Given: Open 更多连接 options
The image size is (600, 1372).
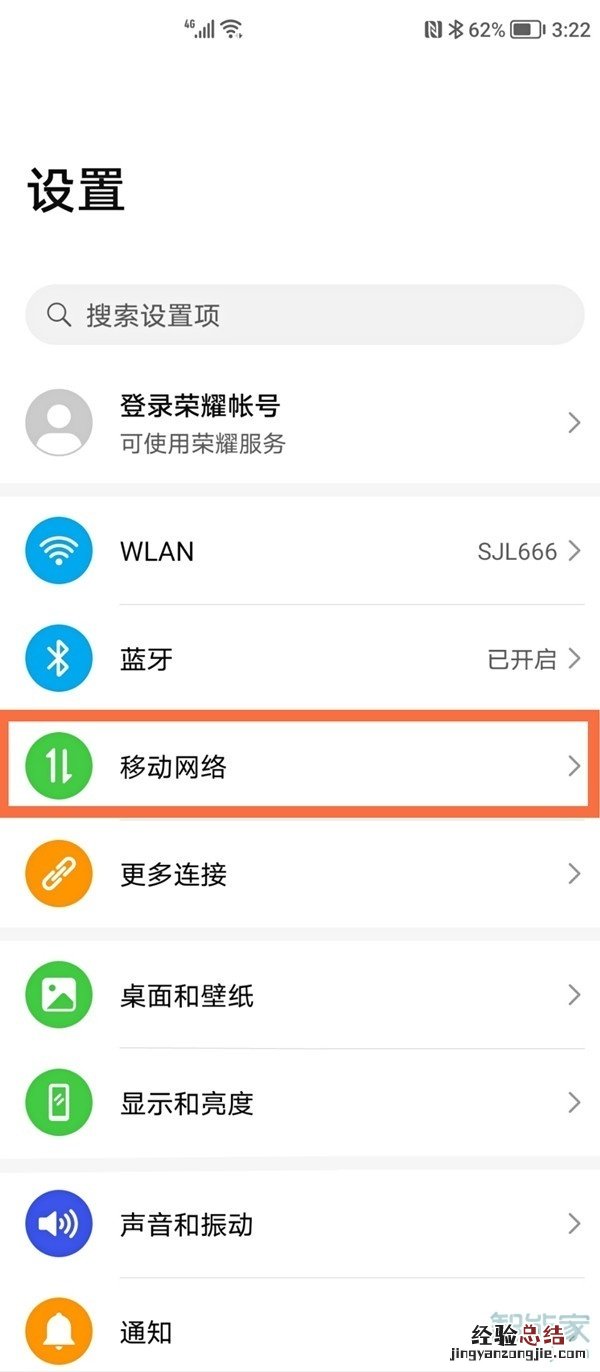Looking at the screenshot, I should pos(300,875).
